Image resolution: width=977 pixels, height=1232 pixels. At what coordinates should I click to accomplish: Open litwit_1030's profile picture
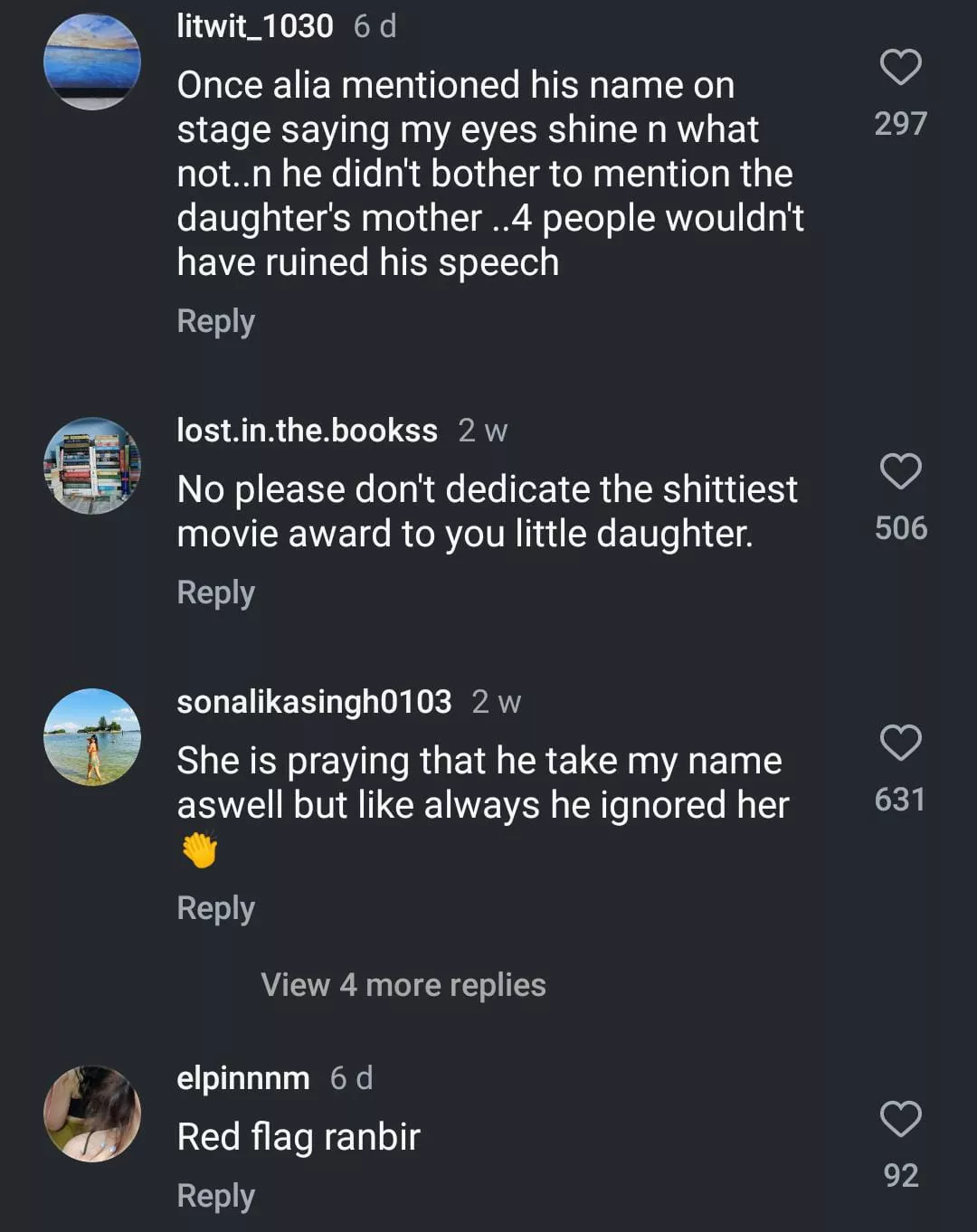pyautogui.click(x=92, y=62)
